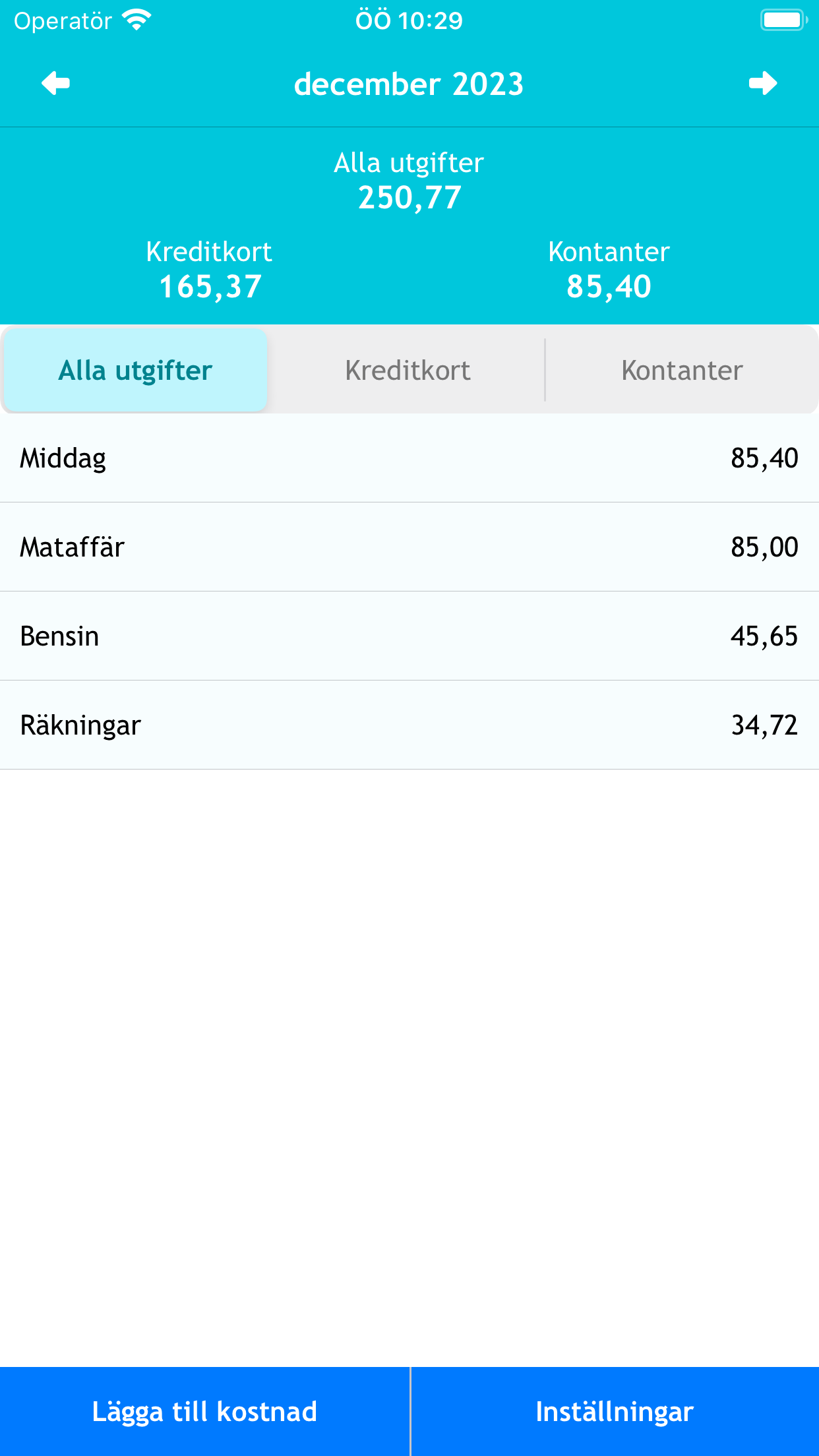Open the Räkningar expense entry
The image size is (819, 1456).
409,725
